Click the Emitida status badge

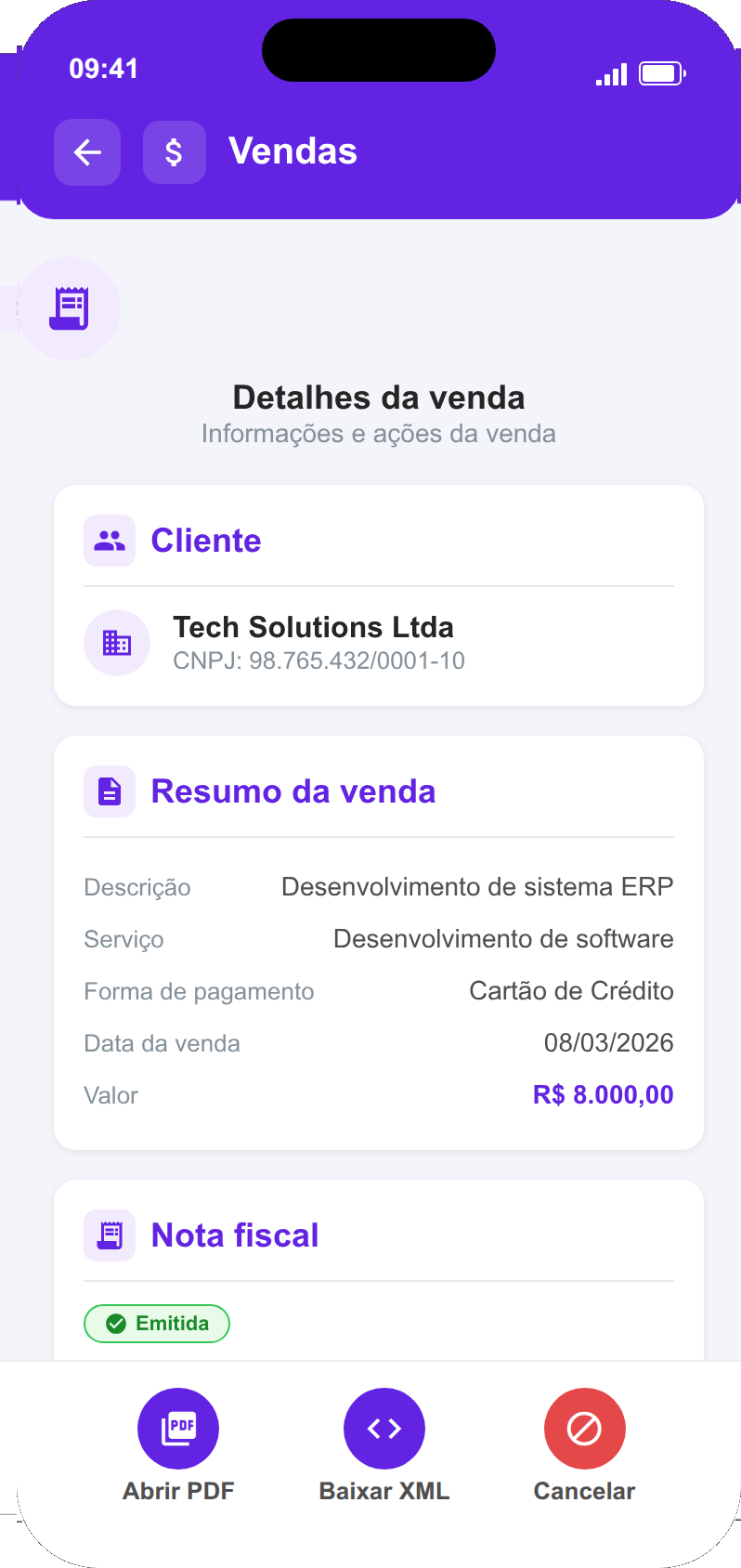[x=156, y=1323]
